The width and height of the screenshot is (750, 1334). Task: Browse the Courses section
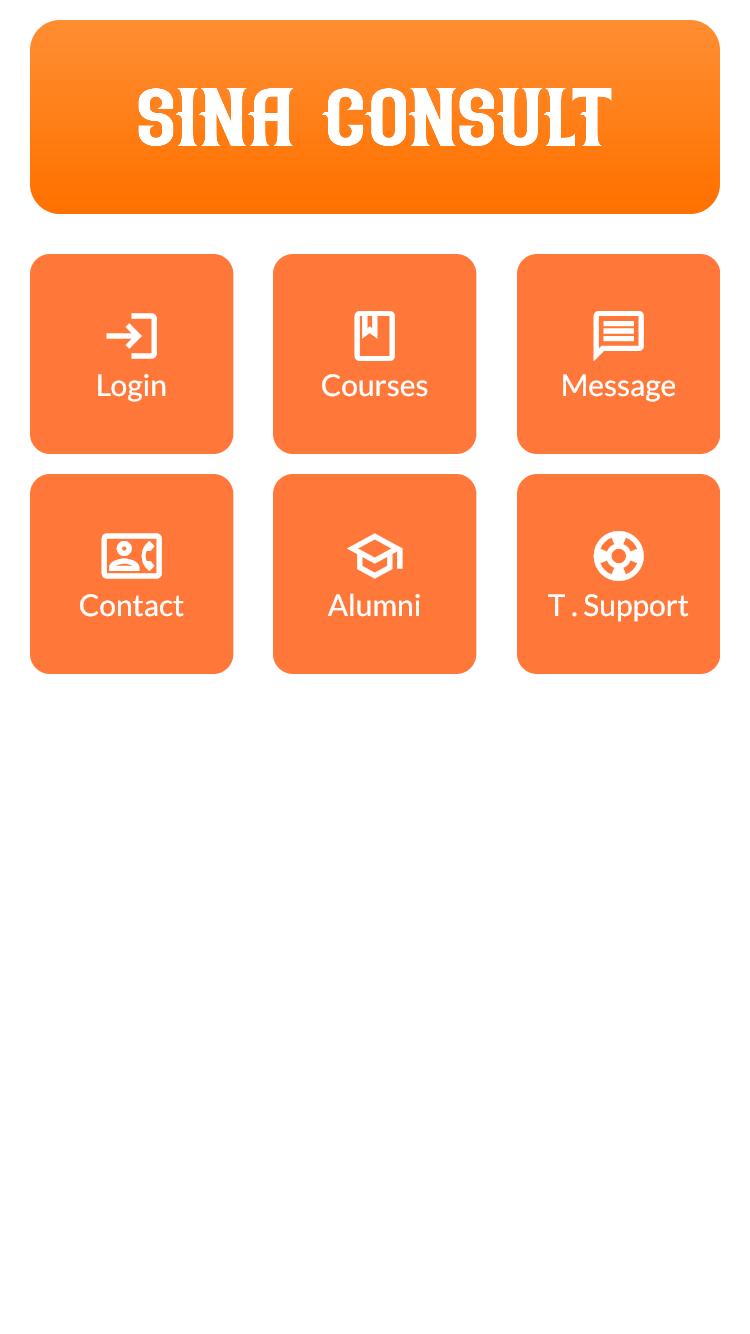374,354
